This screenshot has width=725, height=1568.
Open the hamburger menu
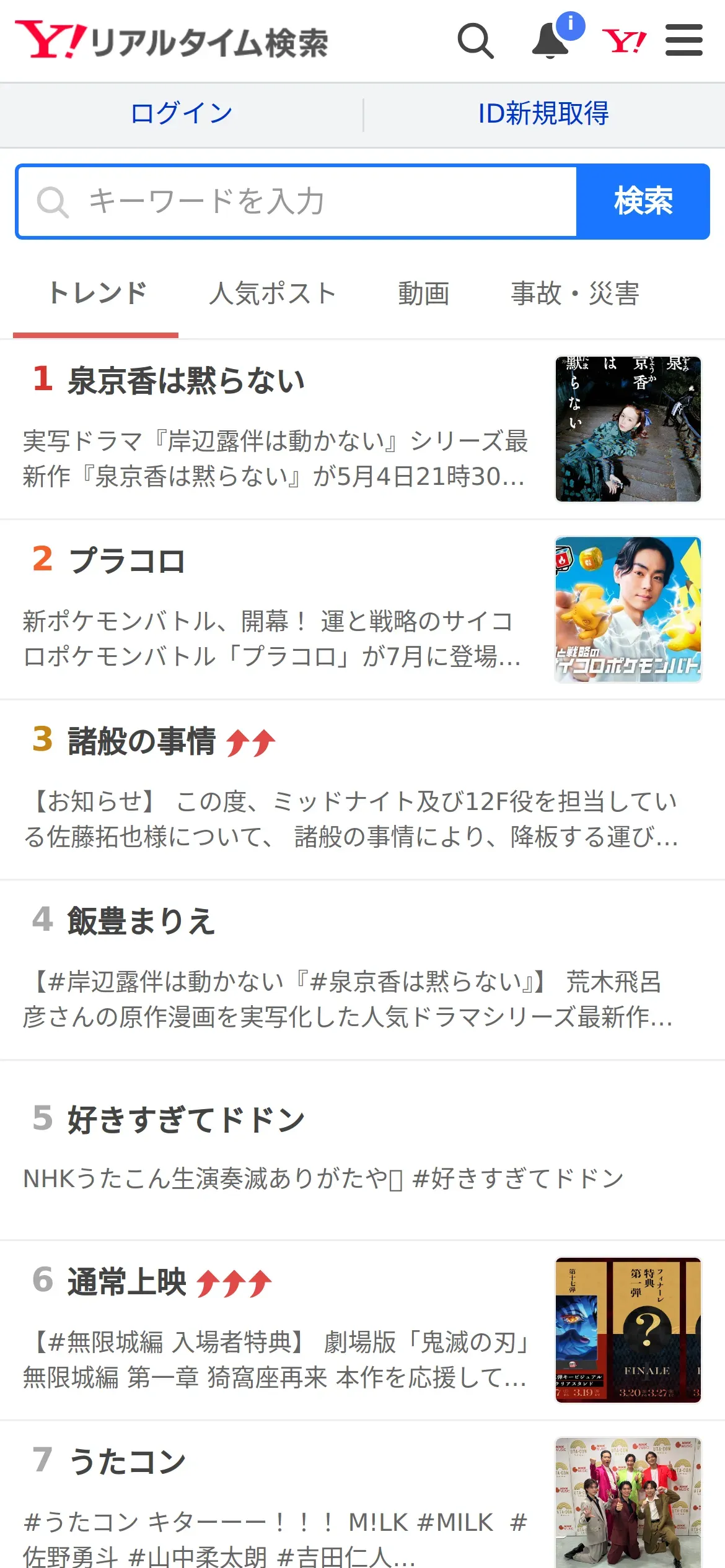point(683,41)
